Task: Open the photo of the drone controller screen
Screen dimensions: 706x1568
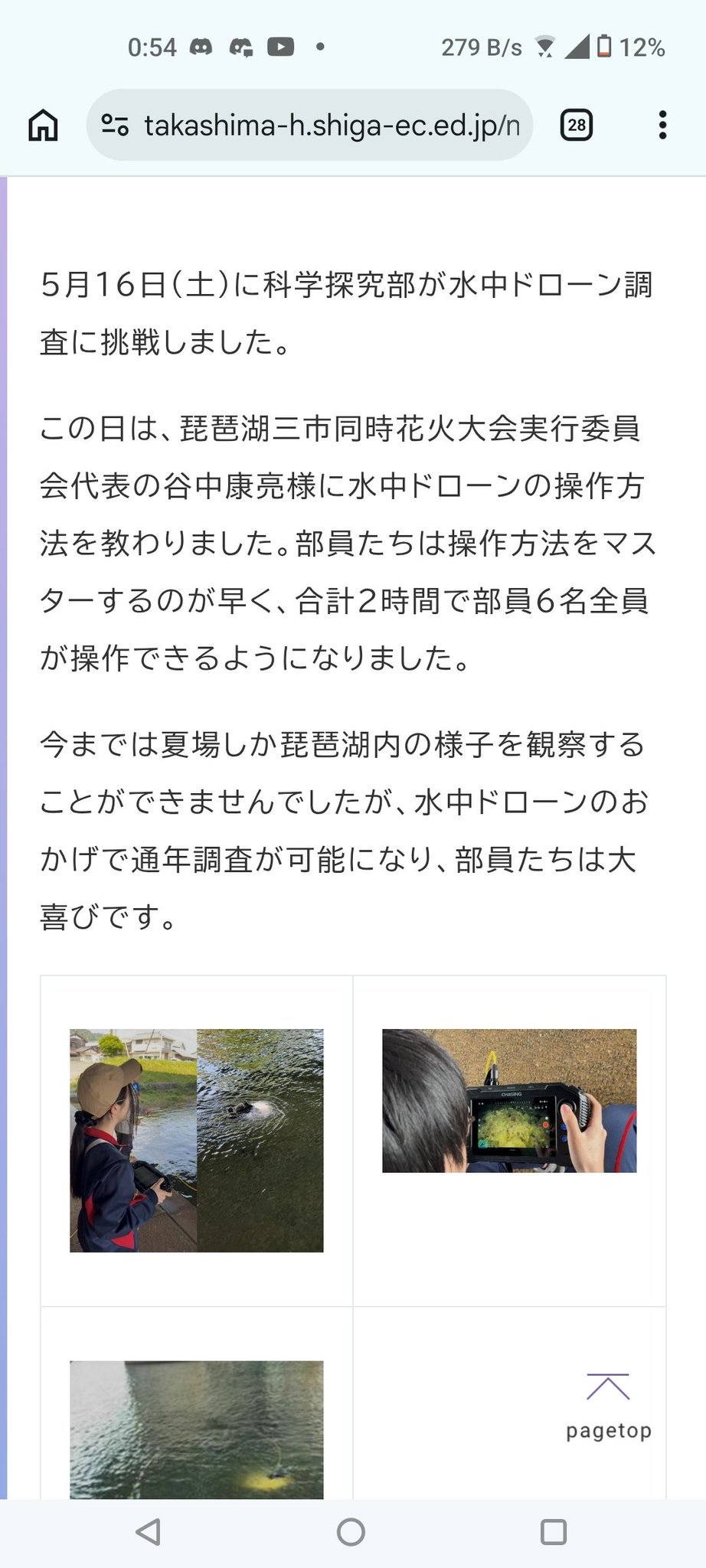Action: (509, 1101)
